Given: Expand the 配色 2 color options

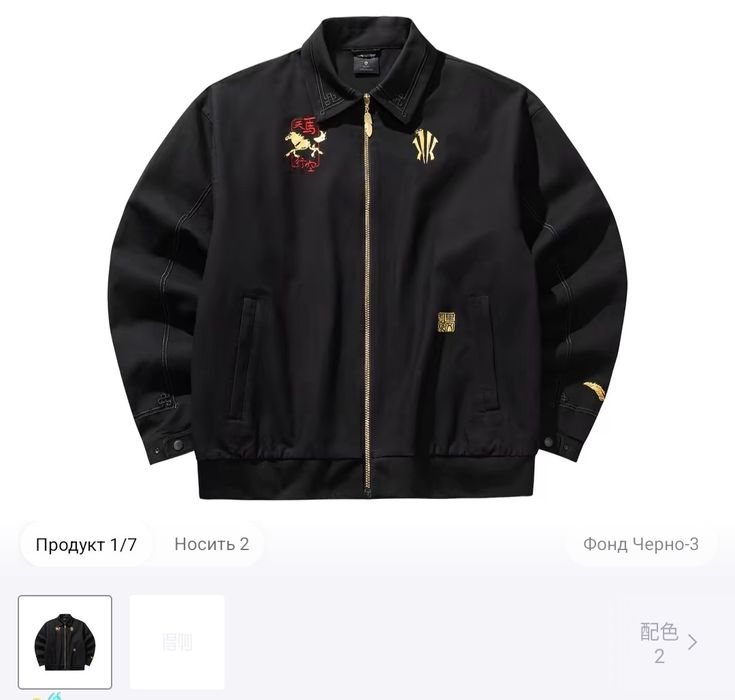Looking at the screenshot, I should click(x=668, y=642).
